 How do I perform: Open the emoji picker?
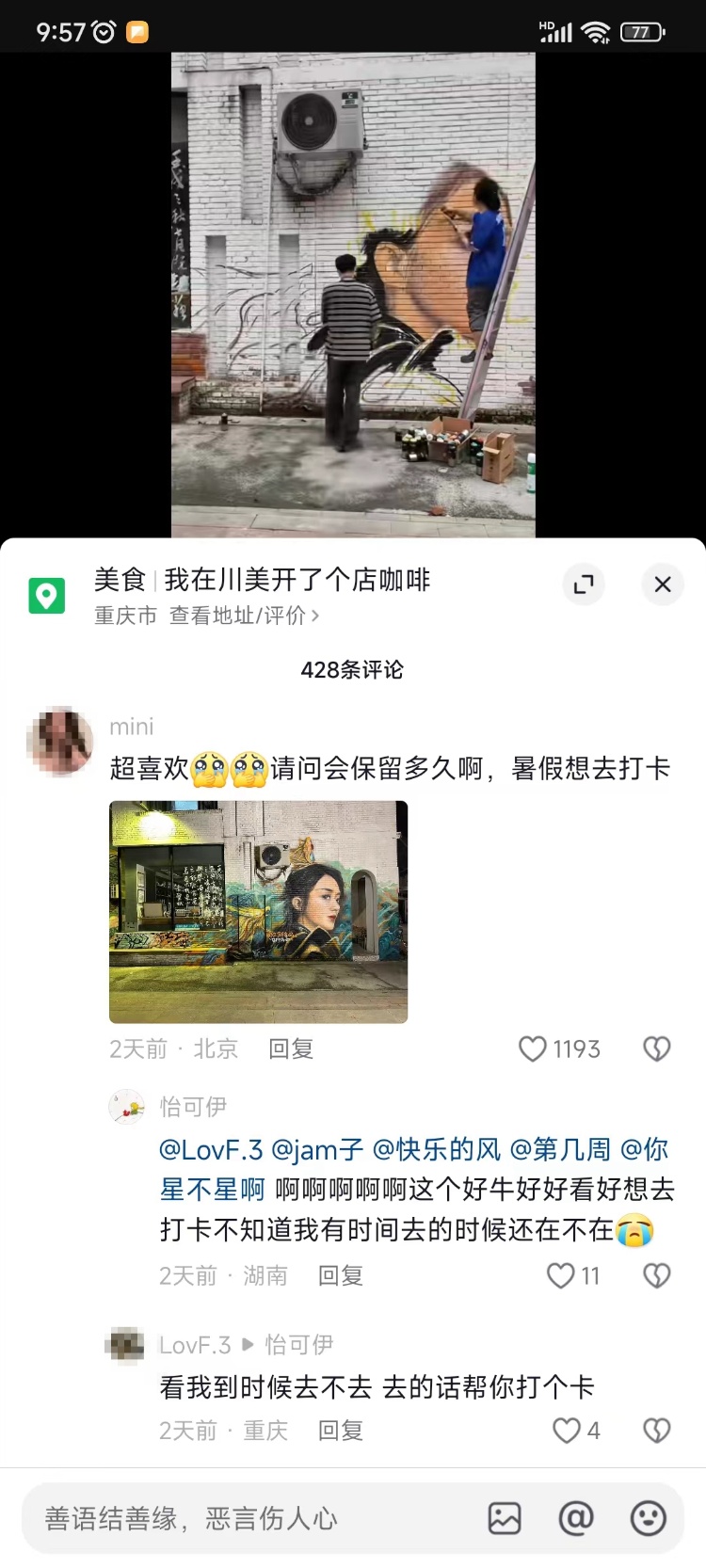click(x=648, y=1518)
